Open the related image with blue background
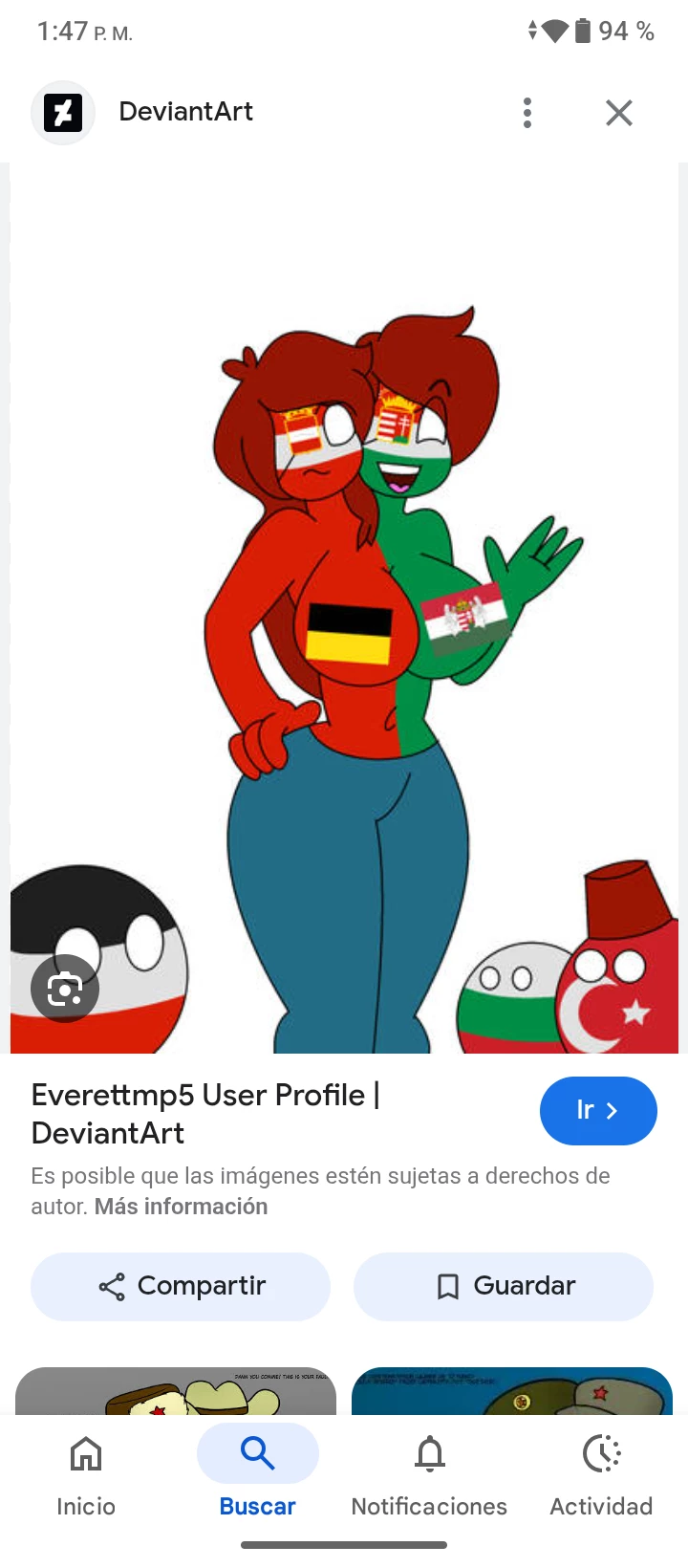688x1568 pixels. click(x=512, y=1392)
